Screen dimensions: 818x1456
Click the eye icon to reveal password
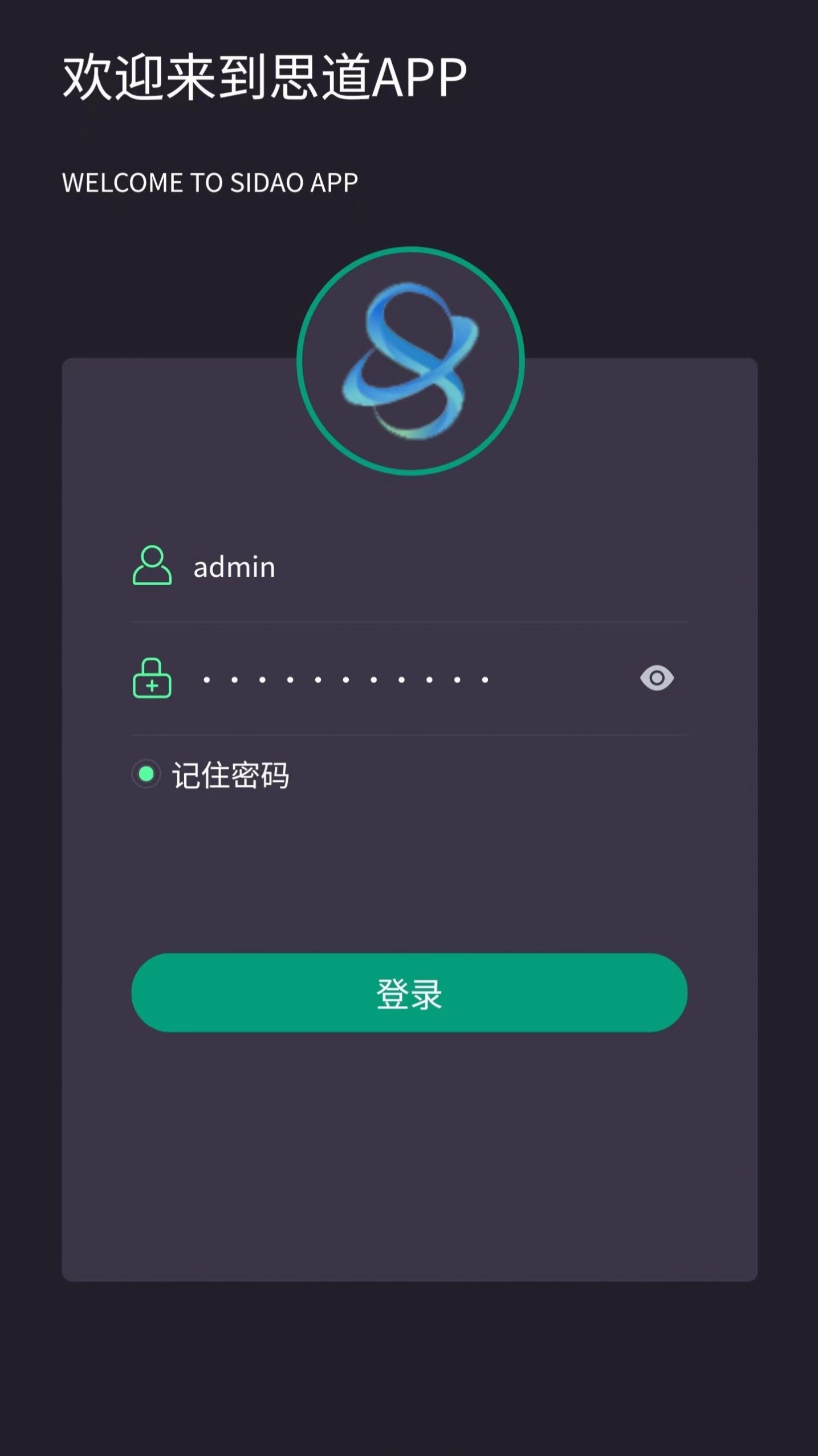pyautogui.click(x=657, y=678)
